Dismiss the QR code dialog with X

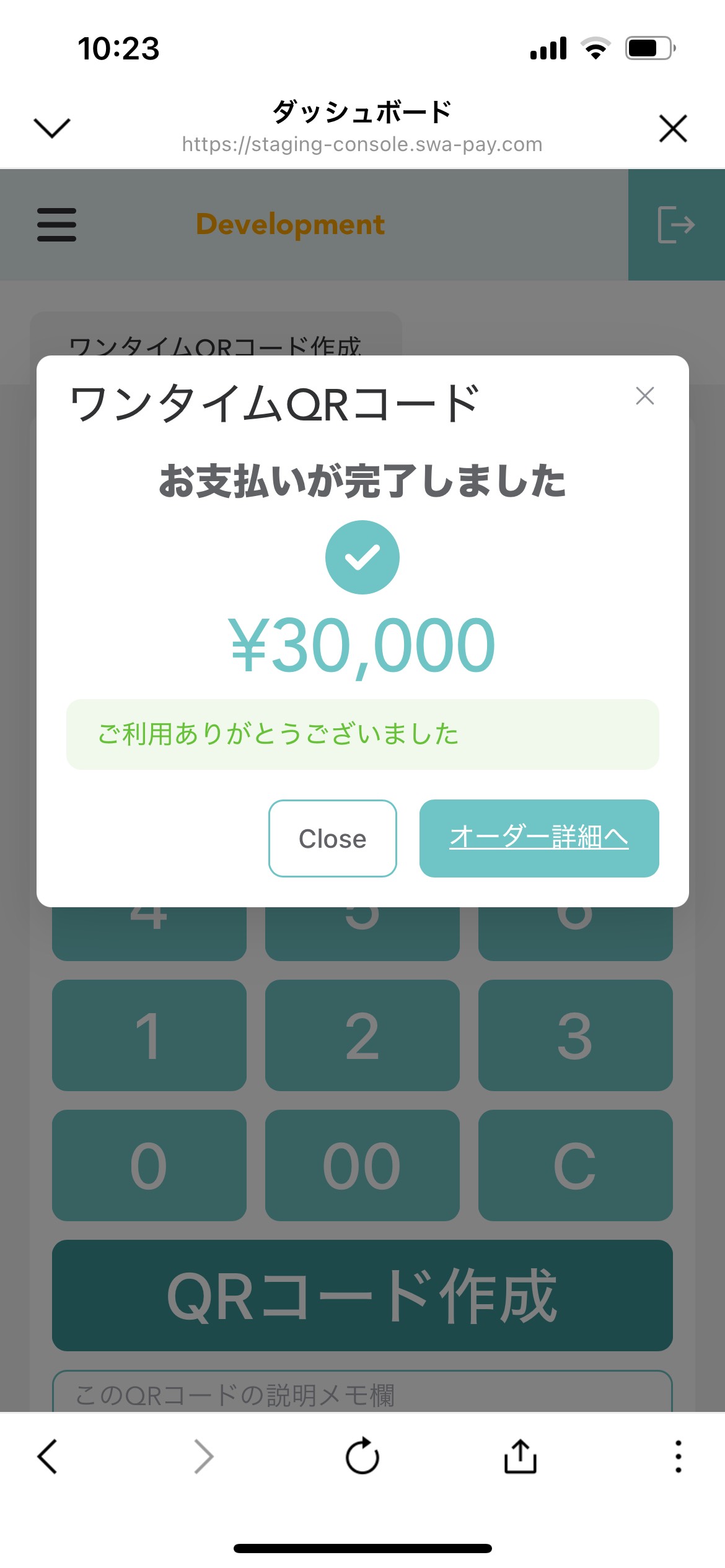tap(644, 396)
